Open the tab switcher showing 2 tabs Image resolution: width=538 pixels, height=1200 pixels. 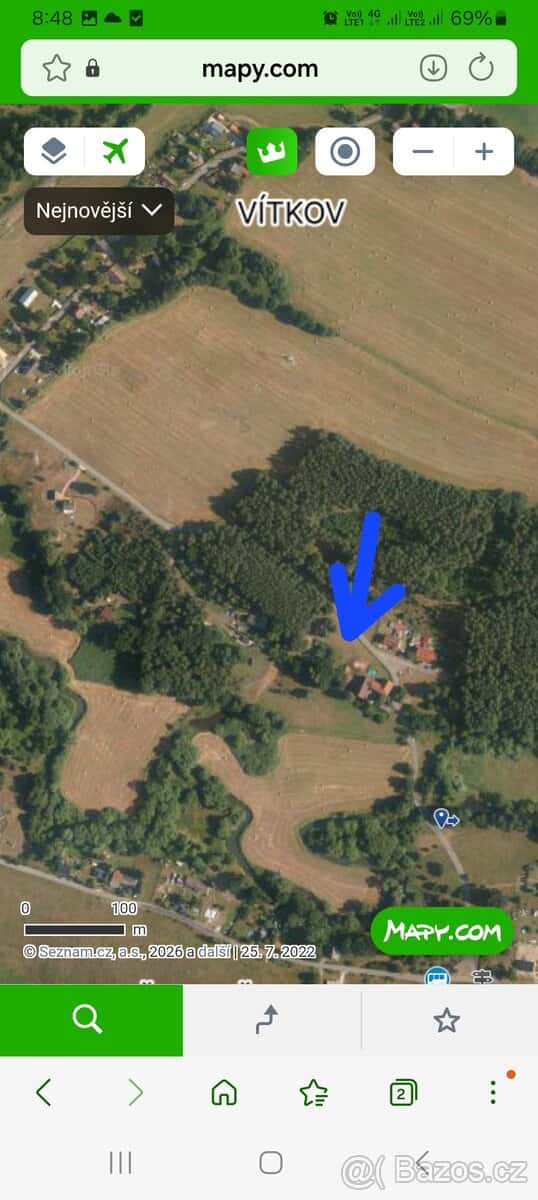click(x=403, y=1093)
